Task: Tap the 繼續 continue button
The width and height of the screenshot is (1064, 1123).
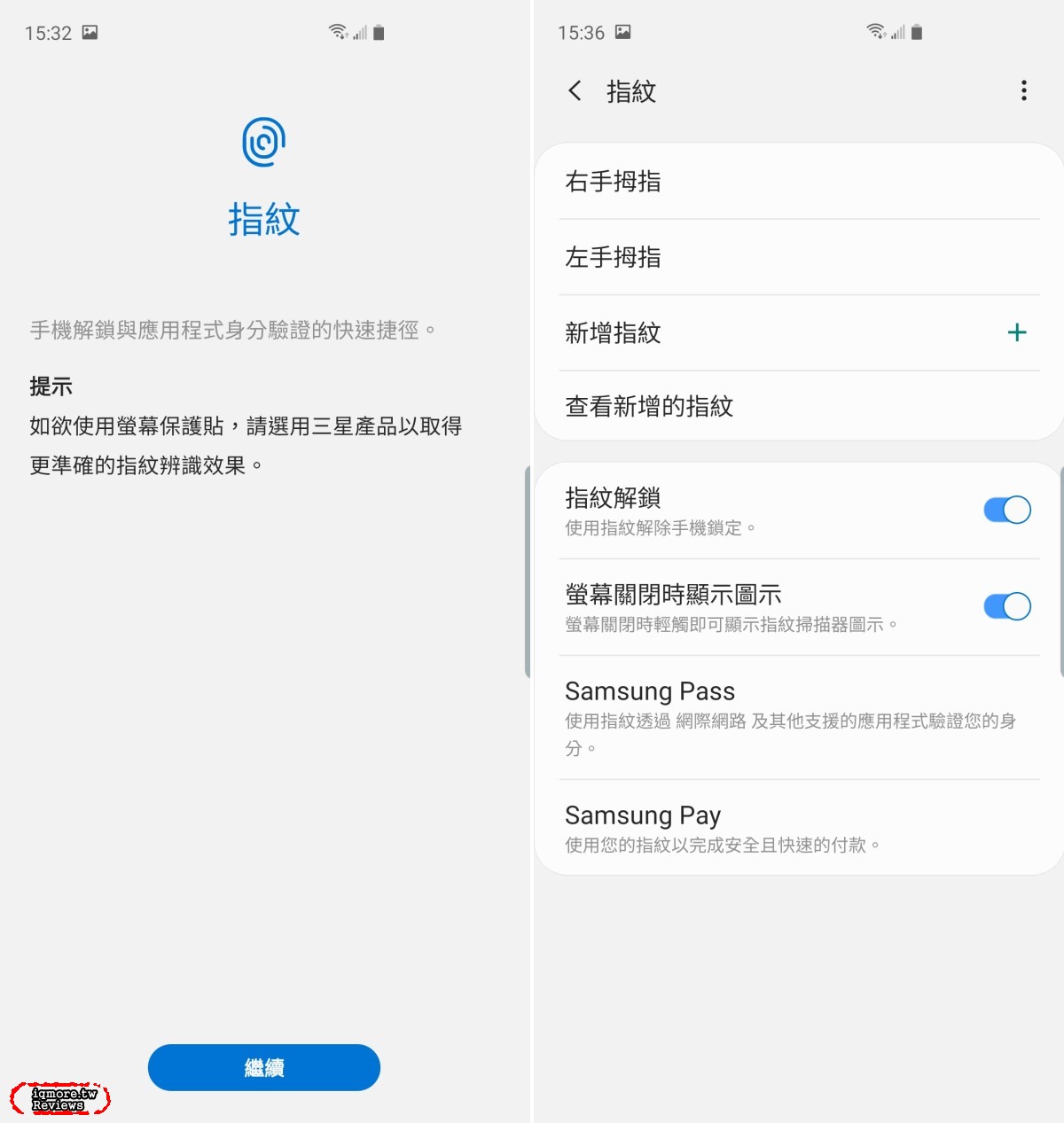Action: point(263,1067)
